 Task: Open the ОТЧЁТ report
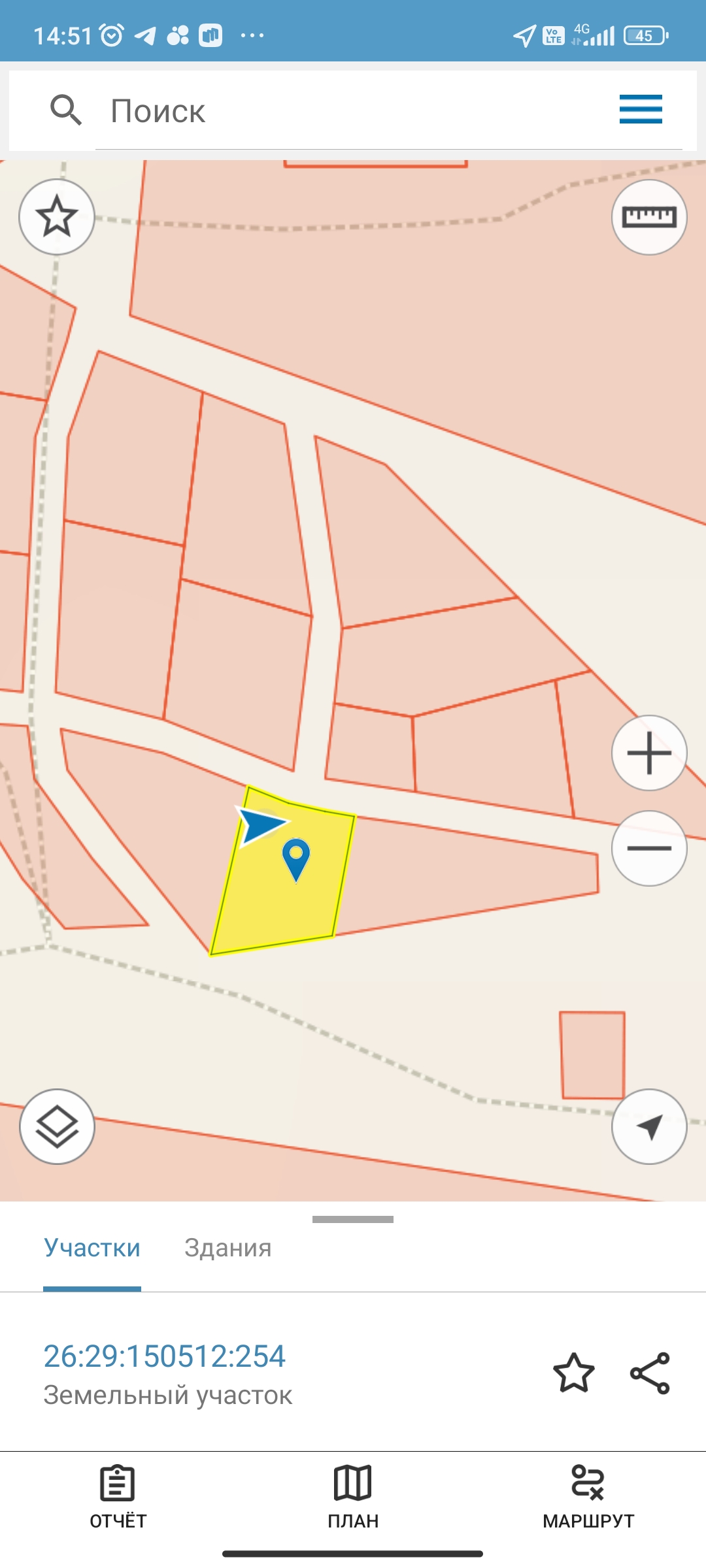[118, 1497]
